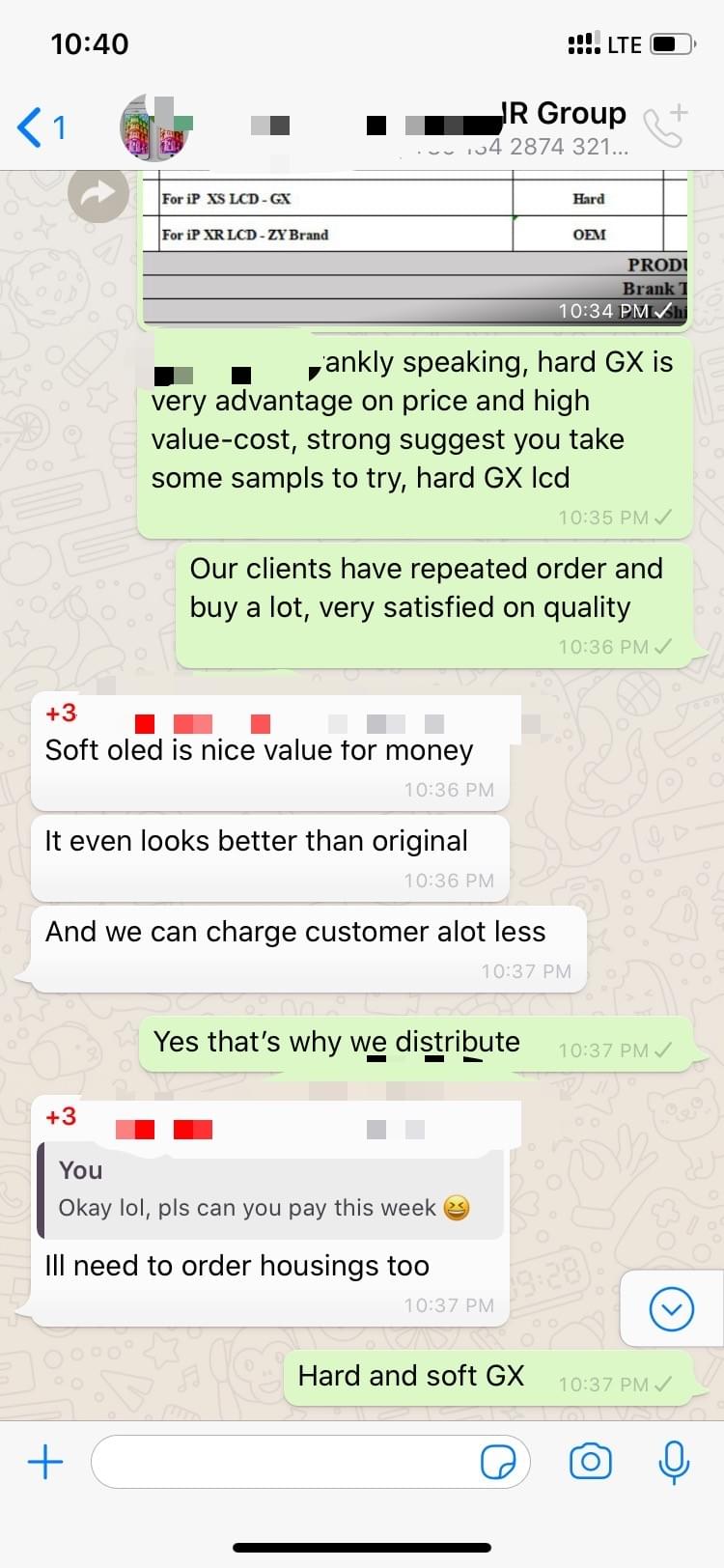Open the sticker picker
Viewport: 724px width, 1568px height.
[498, 1462]
